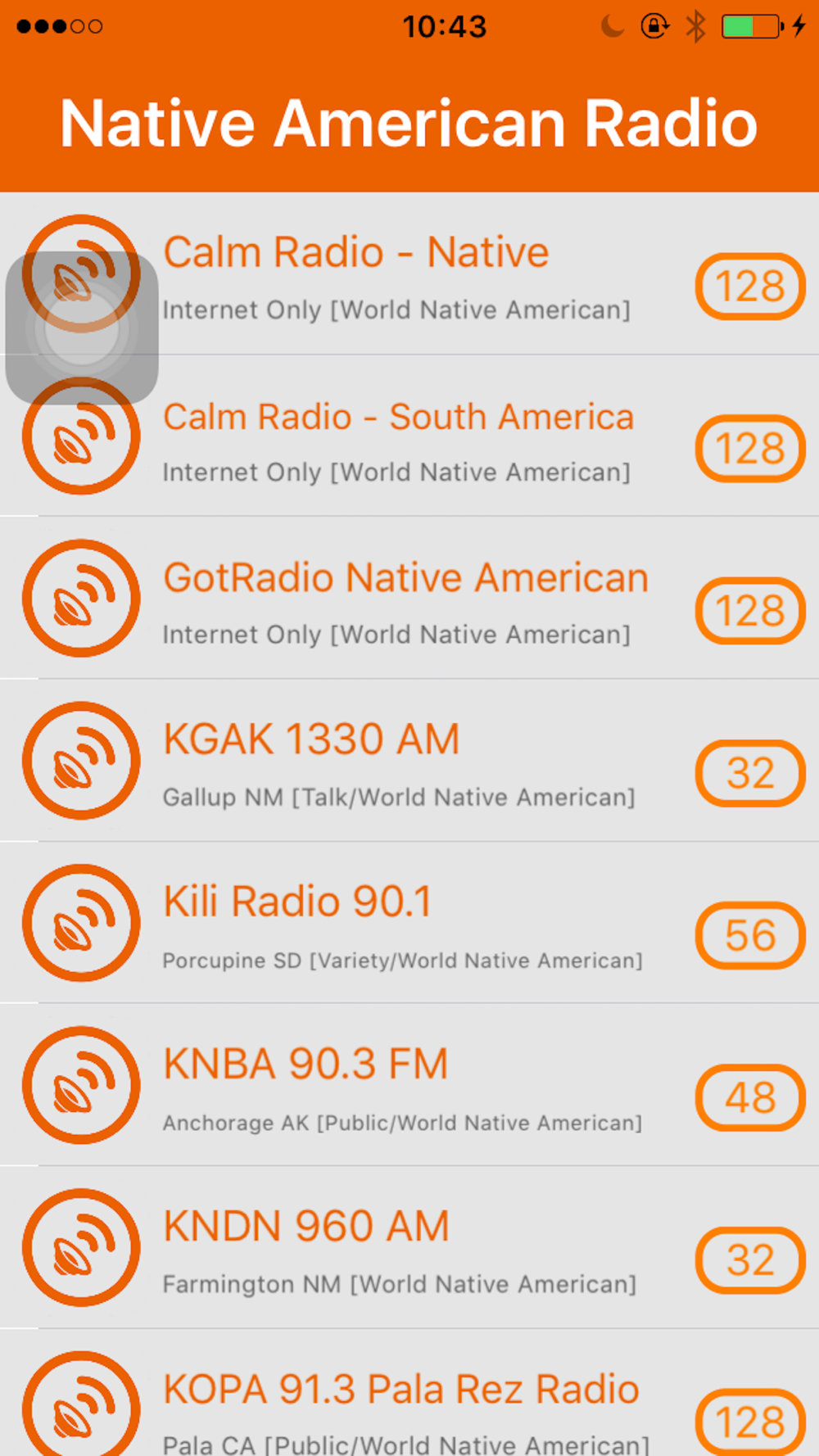Tune in to KGAK 1330 AM
Image resolution: width=819 pixels, height=1456 pixels.
[409, 760]
